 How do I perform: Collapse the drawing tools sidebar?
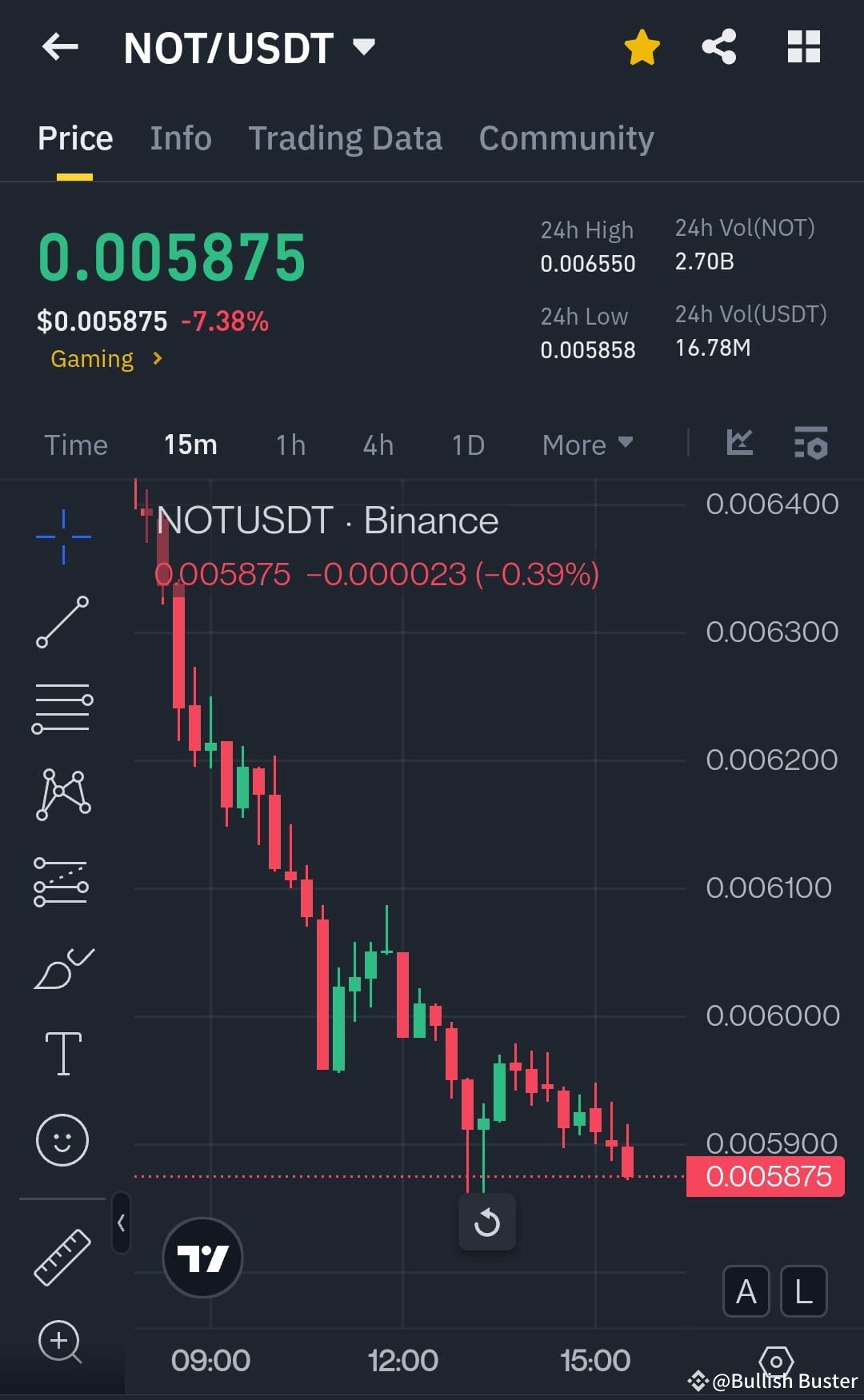click(x=120, y=1222)
